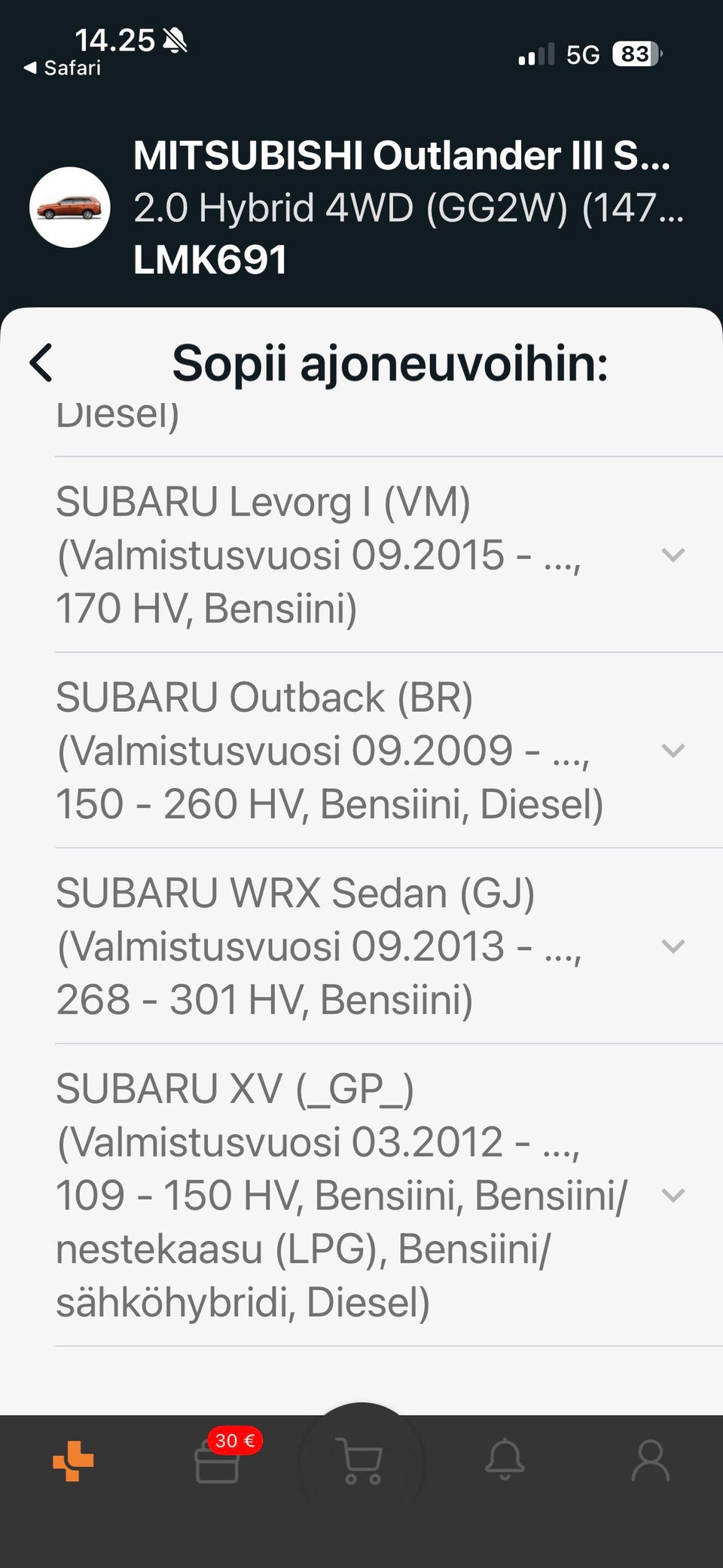
Task: Open the home tab with orange logo
Action: [x=73, y=1460]
